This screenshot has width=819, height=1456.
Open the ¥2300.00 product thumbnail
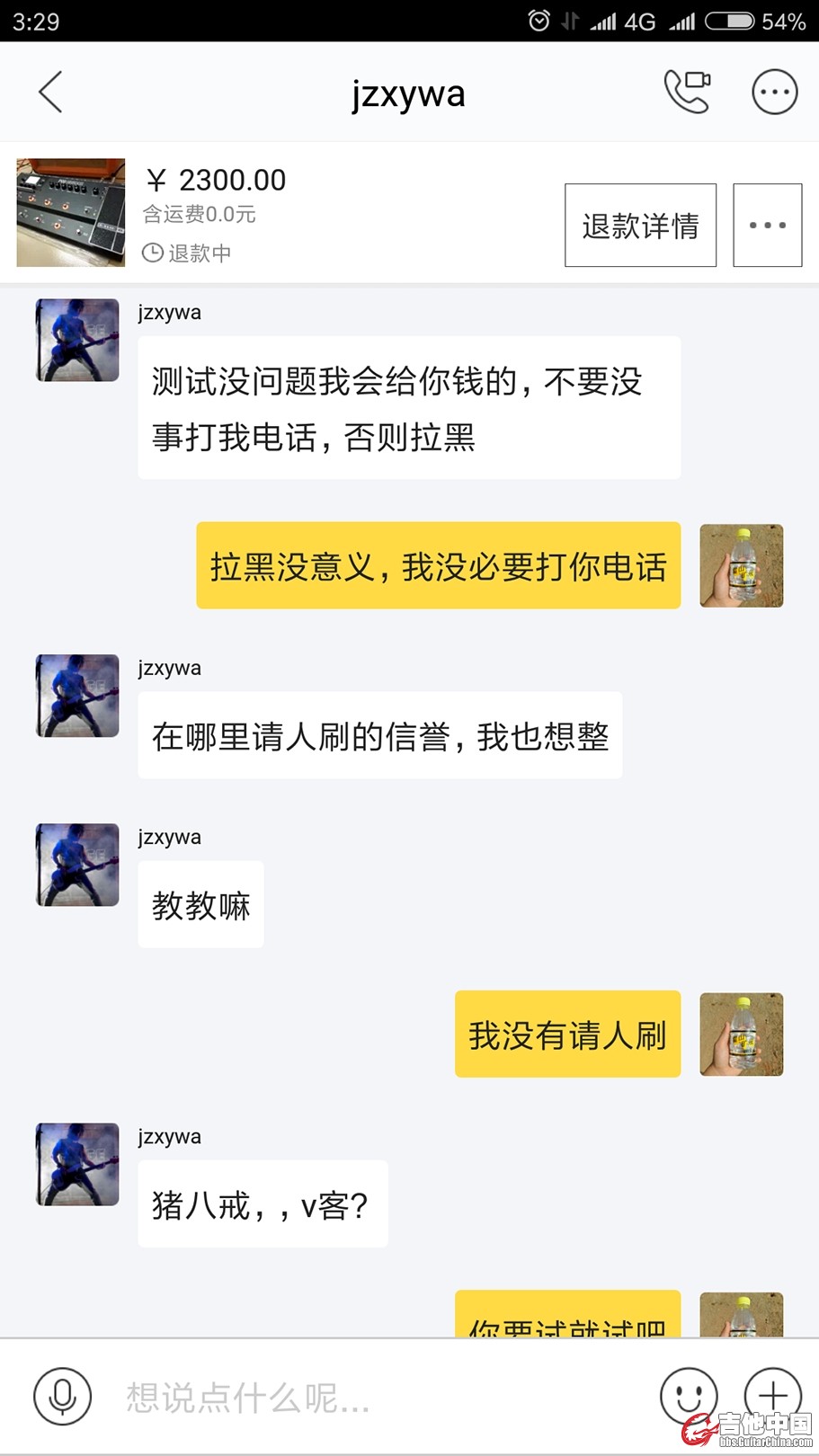click(x=71, y=213)
